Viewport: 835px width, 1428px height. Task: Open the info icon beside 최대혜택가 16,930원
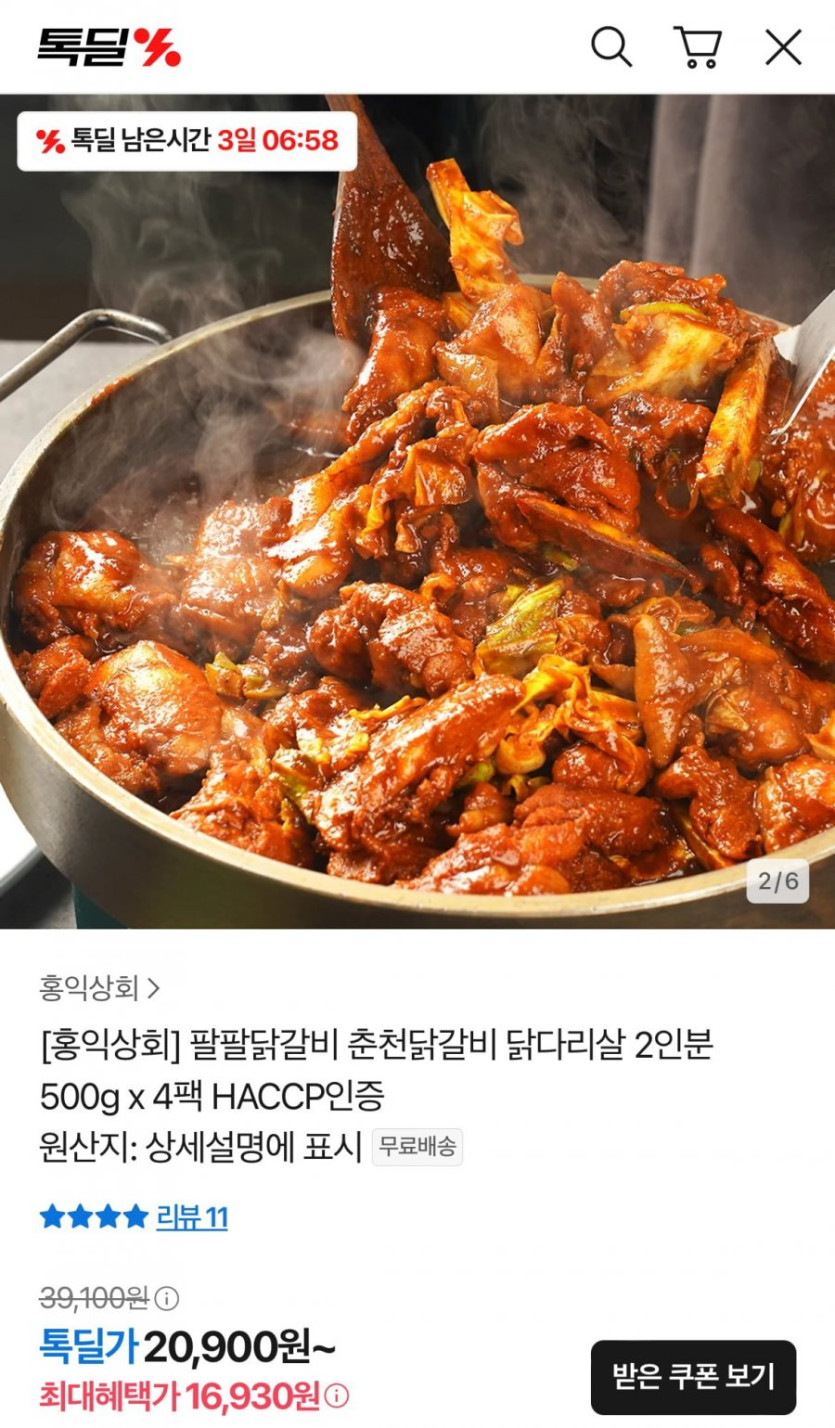tap(338, 1395)
